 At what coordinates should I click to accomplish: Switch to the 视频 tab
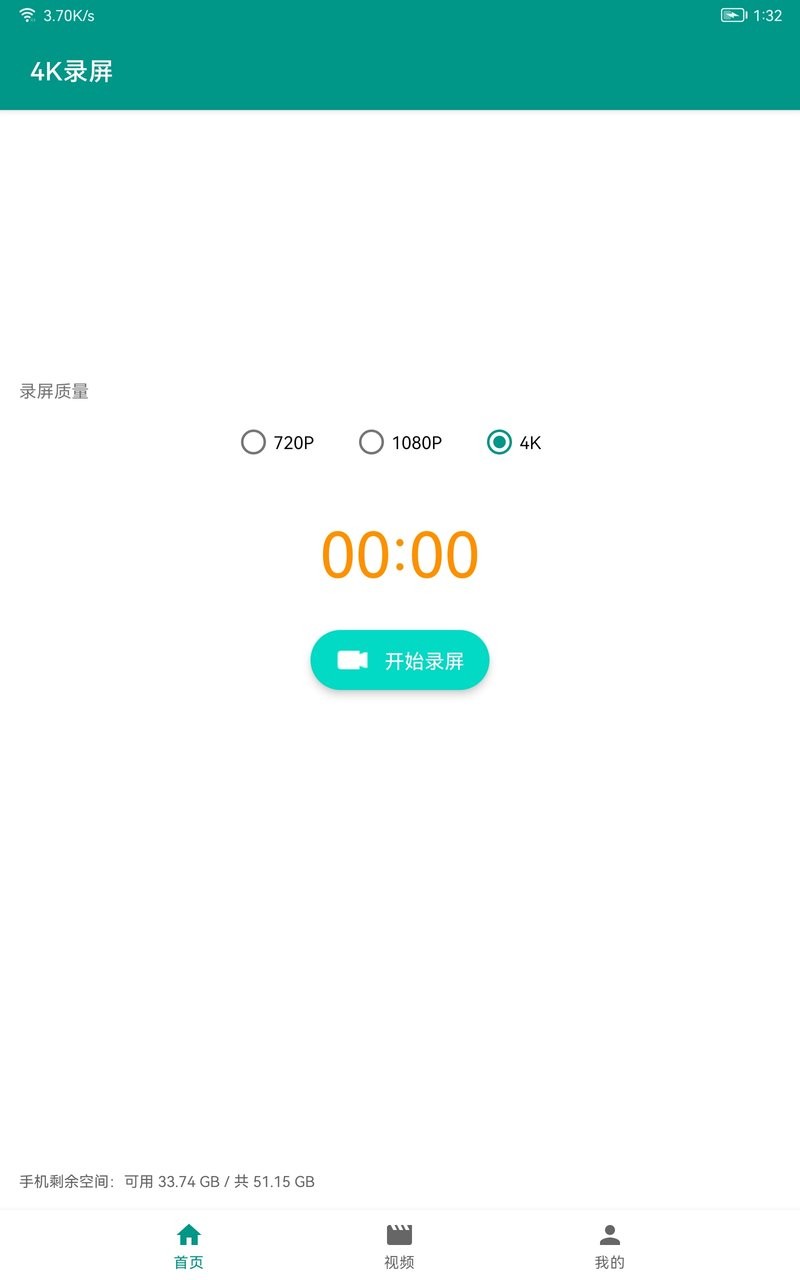pyautogui.click(x=399, y=1245)
